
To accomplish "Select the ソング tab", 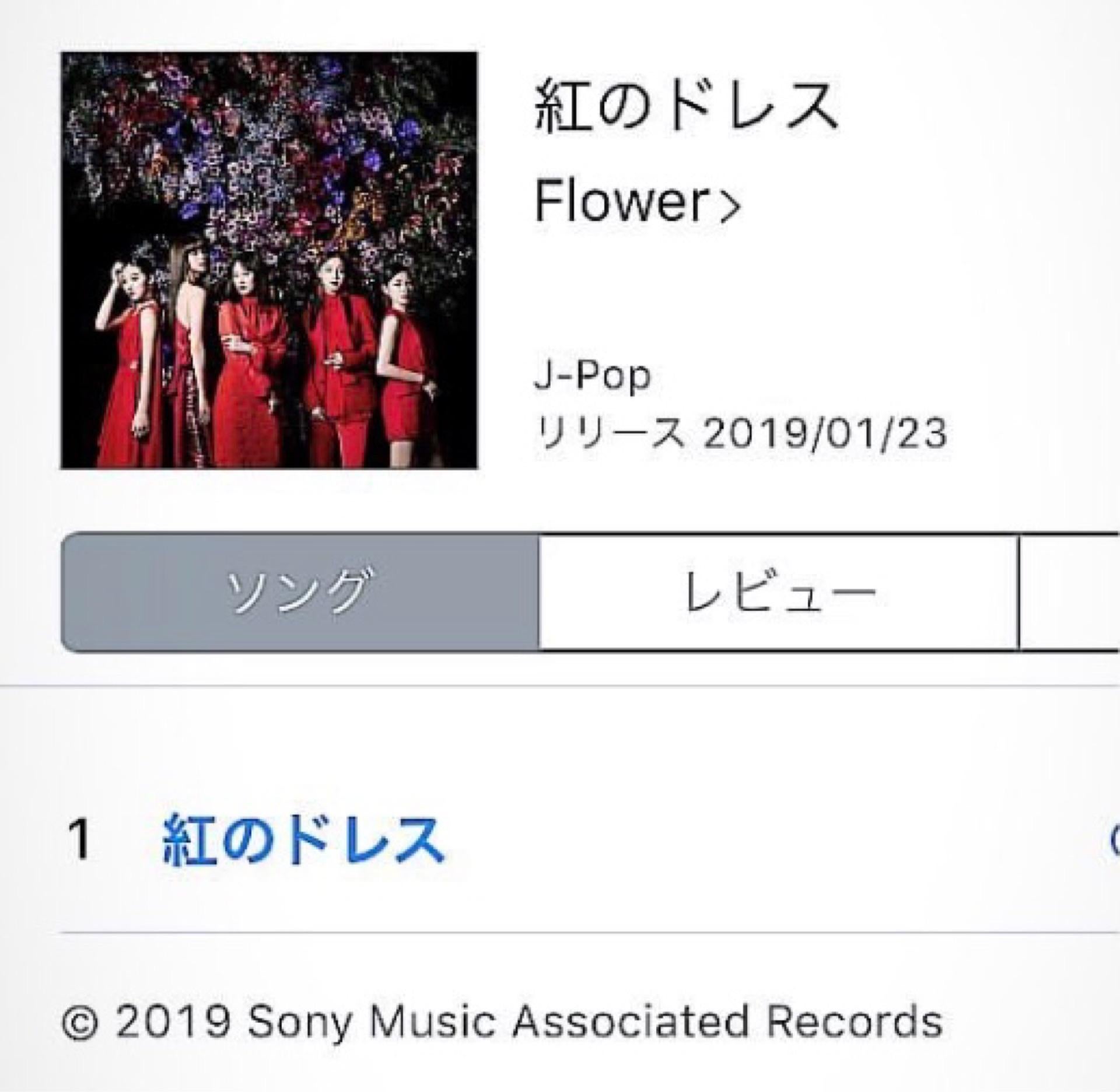I will [x=300, y=592].
